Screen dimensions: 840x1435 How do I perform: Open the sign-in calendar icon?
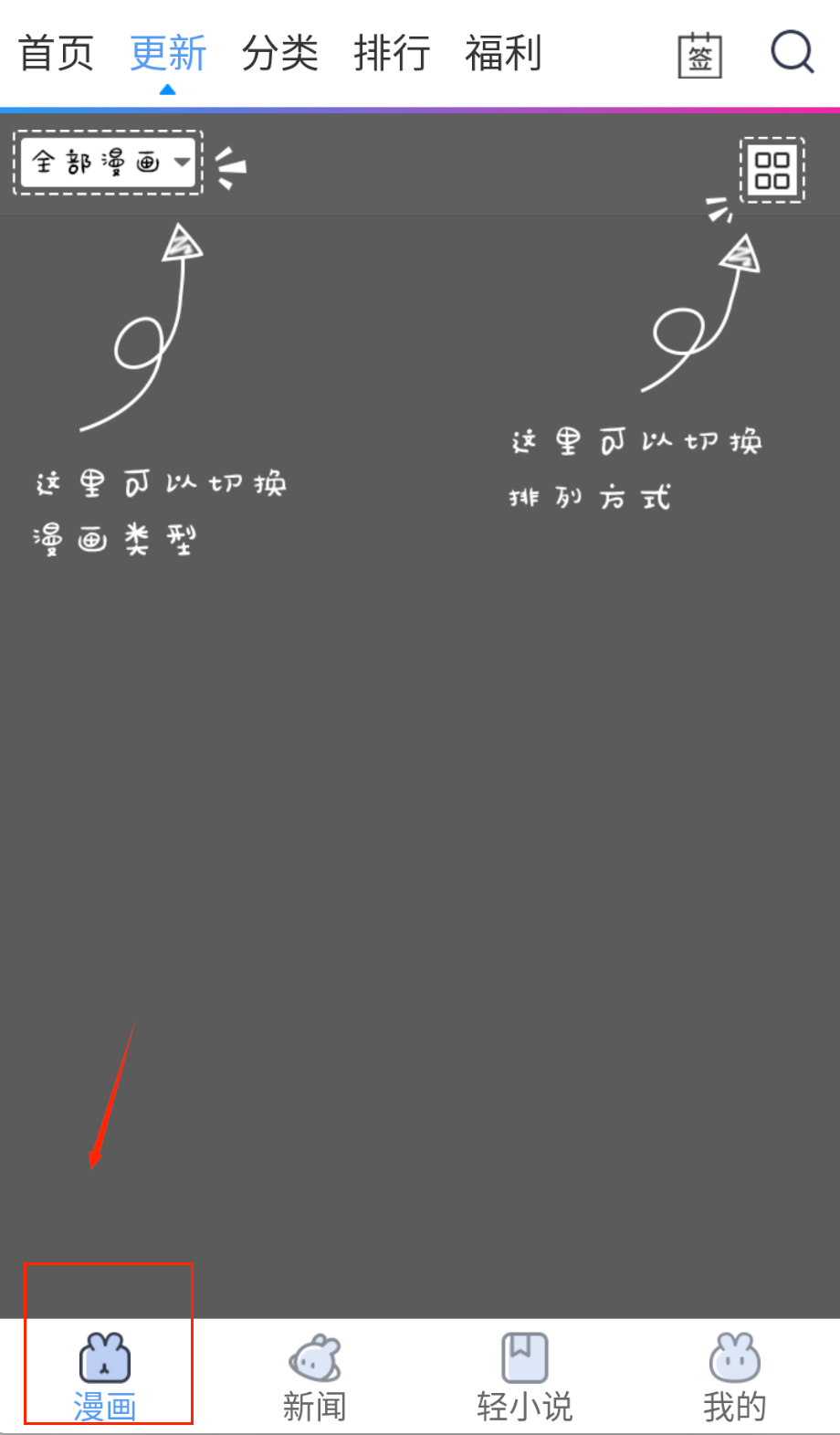tap(699, 55)
